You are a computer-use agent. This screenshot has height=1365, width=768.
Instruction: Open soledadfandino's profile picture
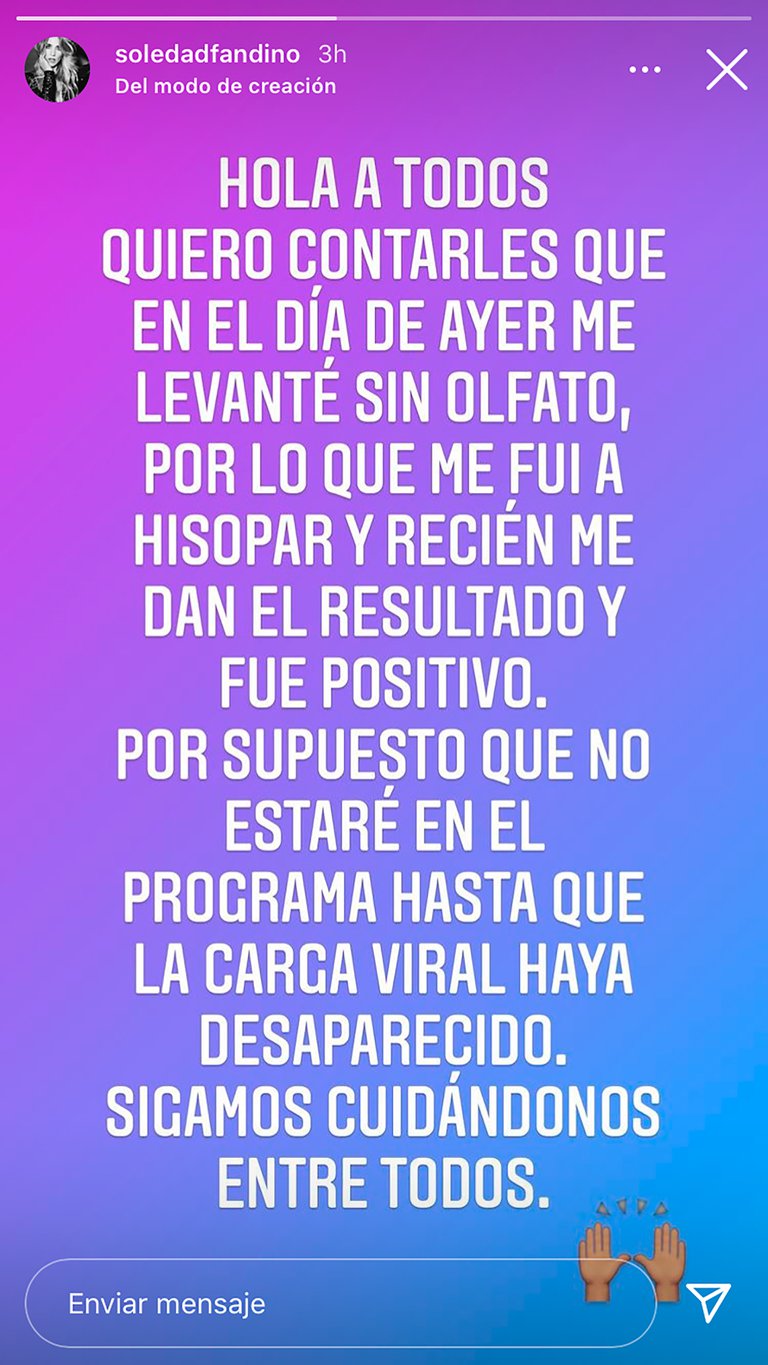tap(57, 69)
